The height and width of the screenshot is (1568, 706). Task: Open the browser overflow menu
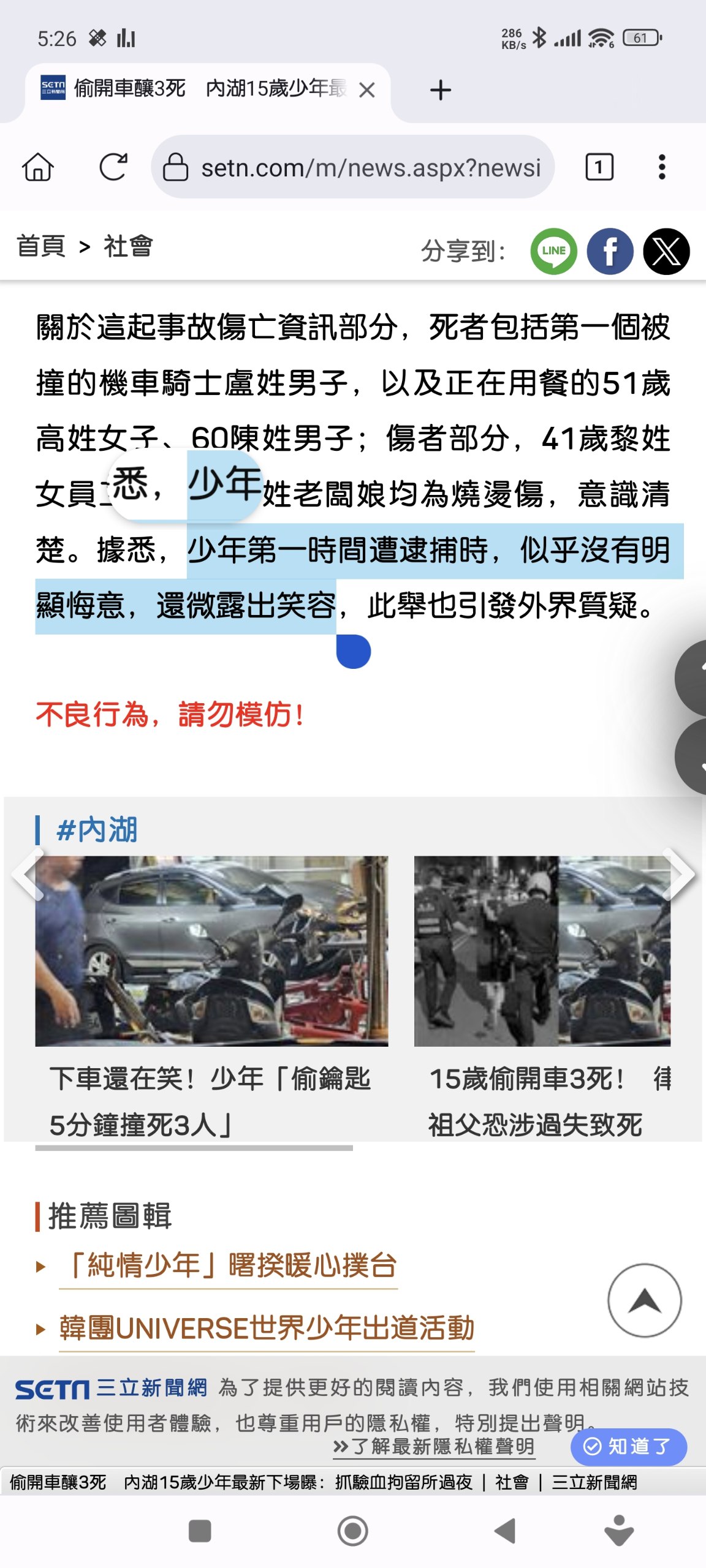tap(661, 167)
